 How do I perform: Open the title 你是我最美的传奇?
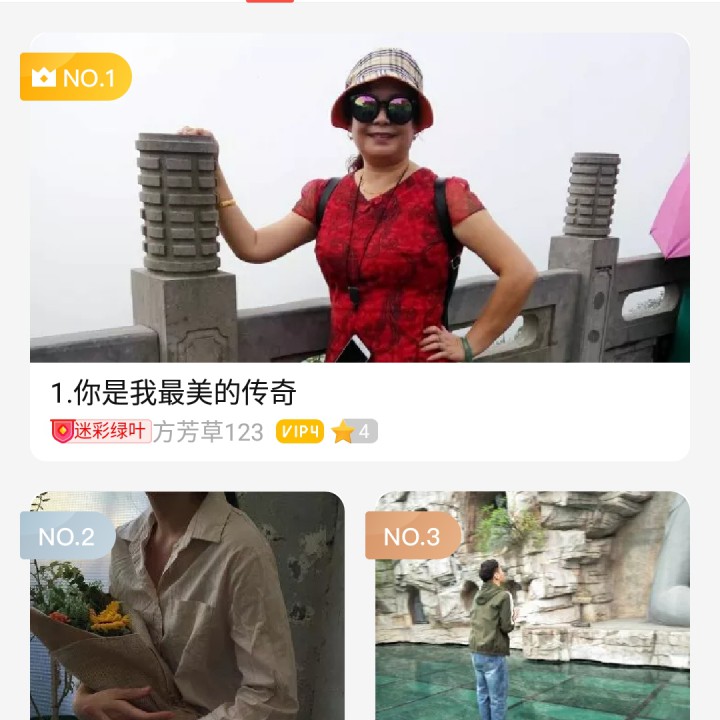pyautogui.click(x=174, y=392)
